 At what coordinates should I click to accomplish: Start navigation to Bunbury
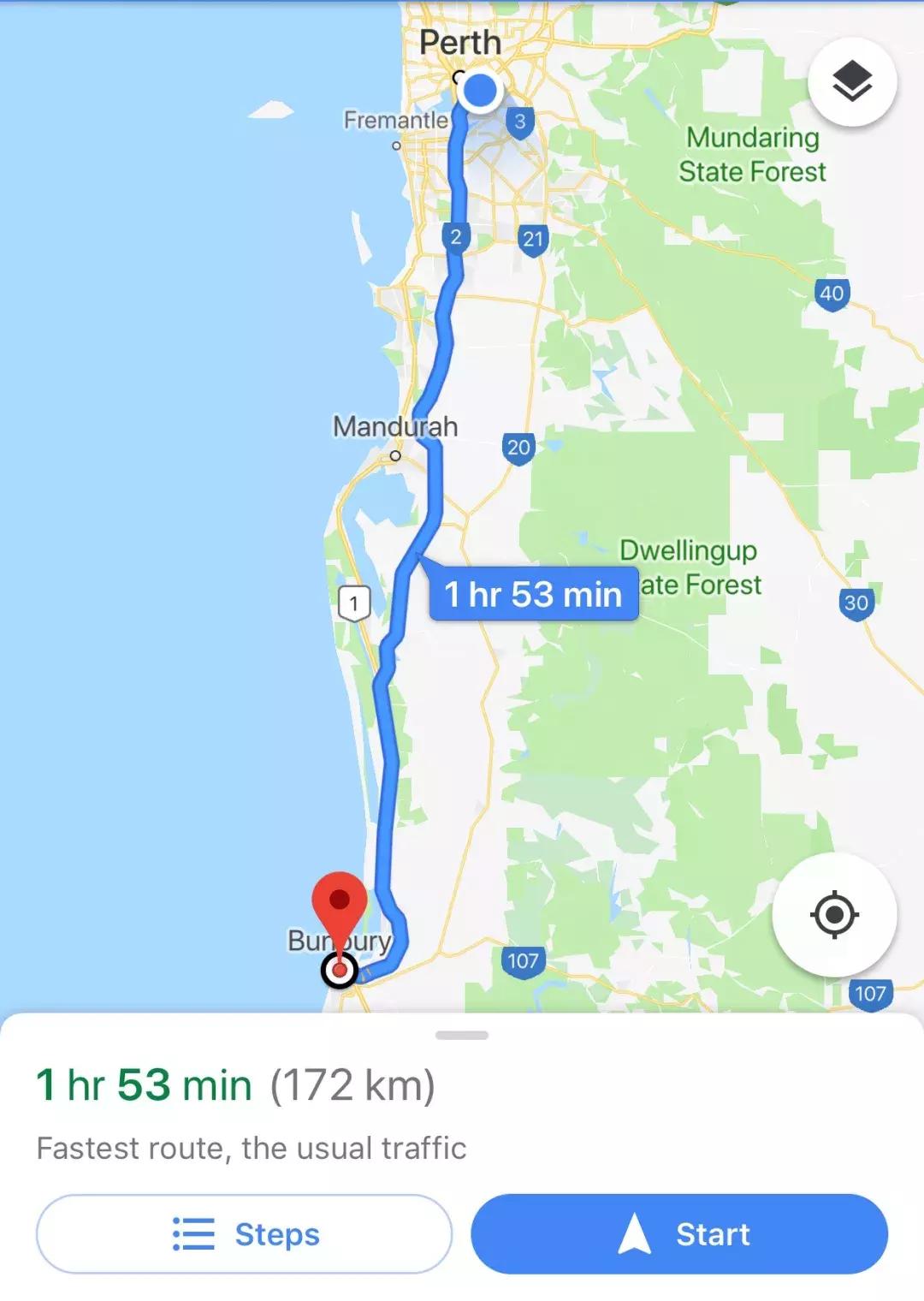[679, 1233]
